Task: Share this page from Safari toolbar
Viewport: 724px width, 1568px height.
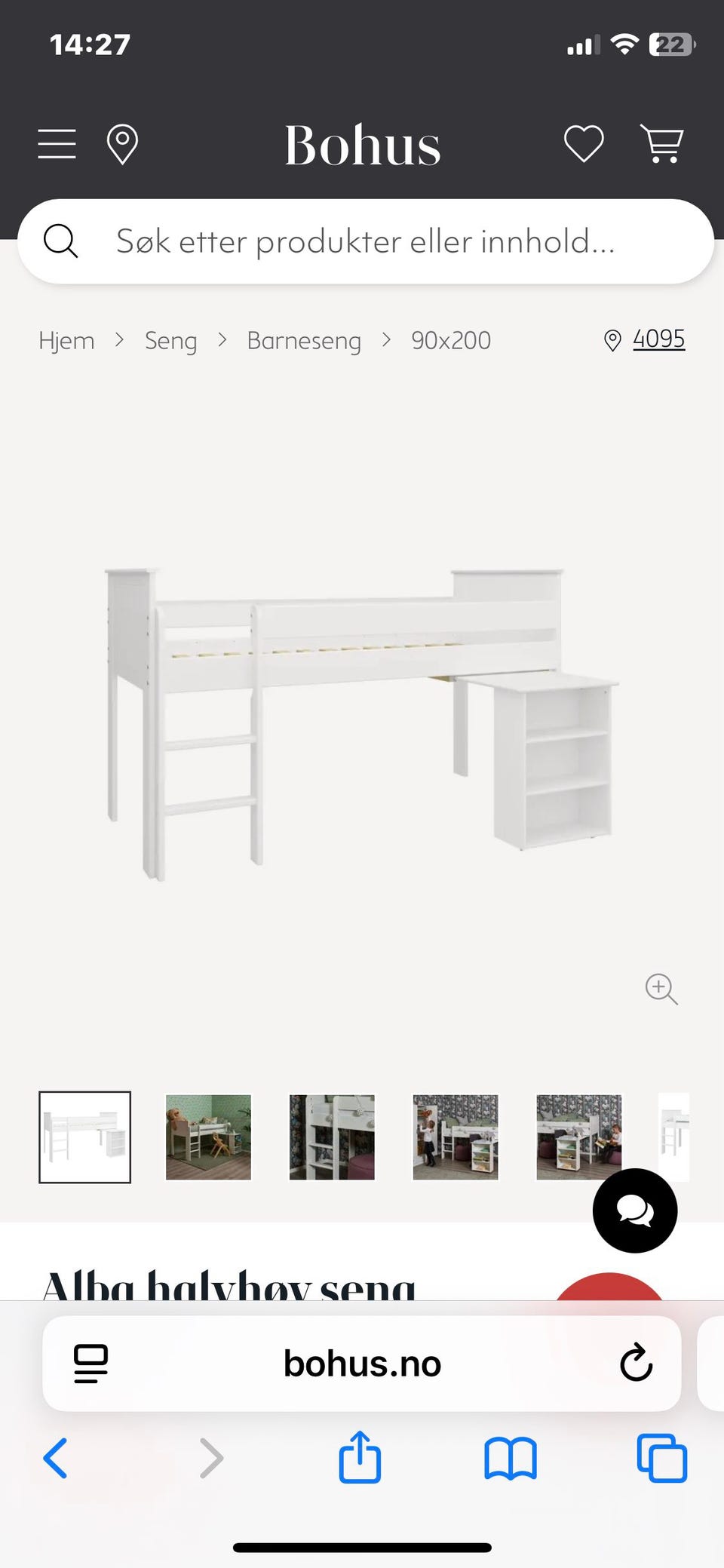Action: click(x=360, y=1458)
